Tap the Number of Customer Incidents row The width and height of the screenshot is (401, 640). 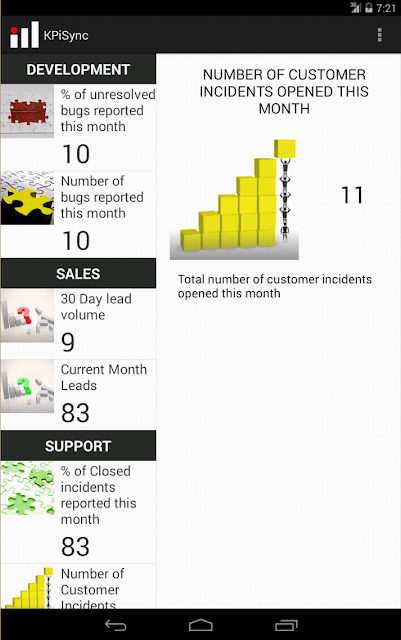pos(78,587)
